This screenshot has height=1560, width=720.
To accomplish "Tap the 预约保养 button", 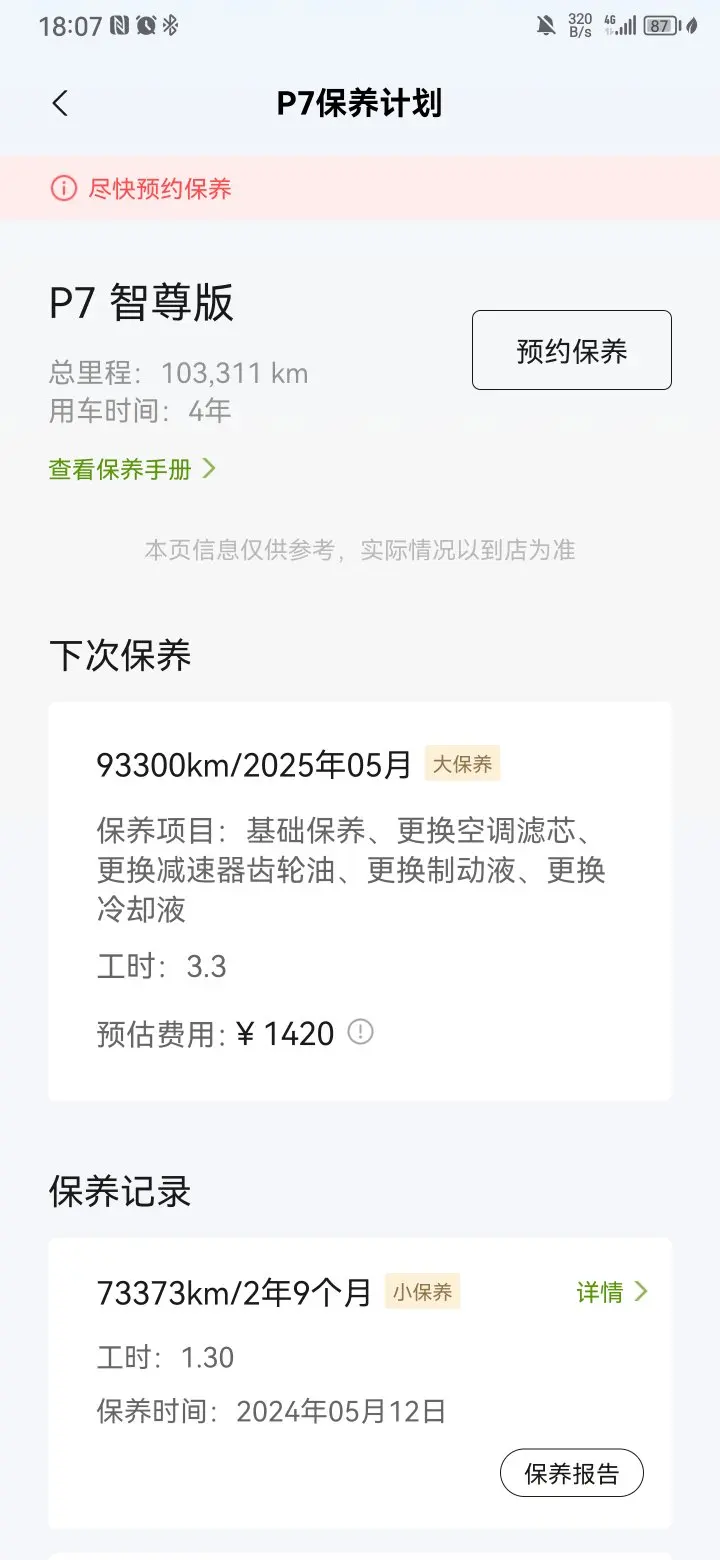I will 571,350.
